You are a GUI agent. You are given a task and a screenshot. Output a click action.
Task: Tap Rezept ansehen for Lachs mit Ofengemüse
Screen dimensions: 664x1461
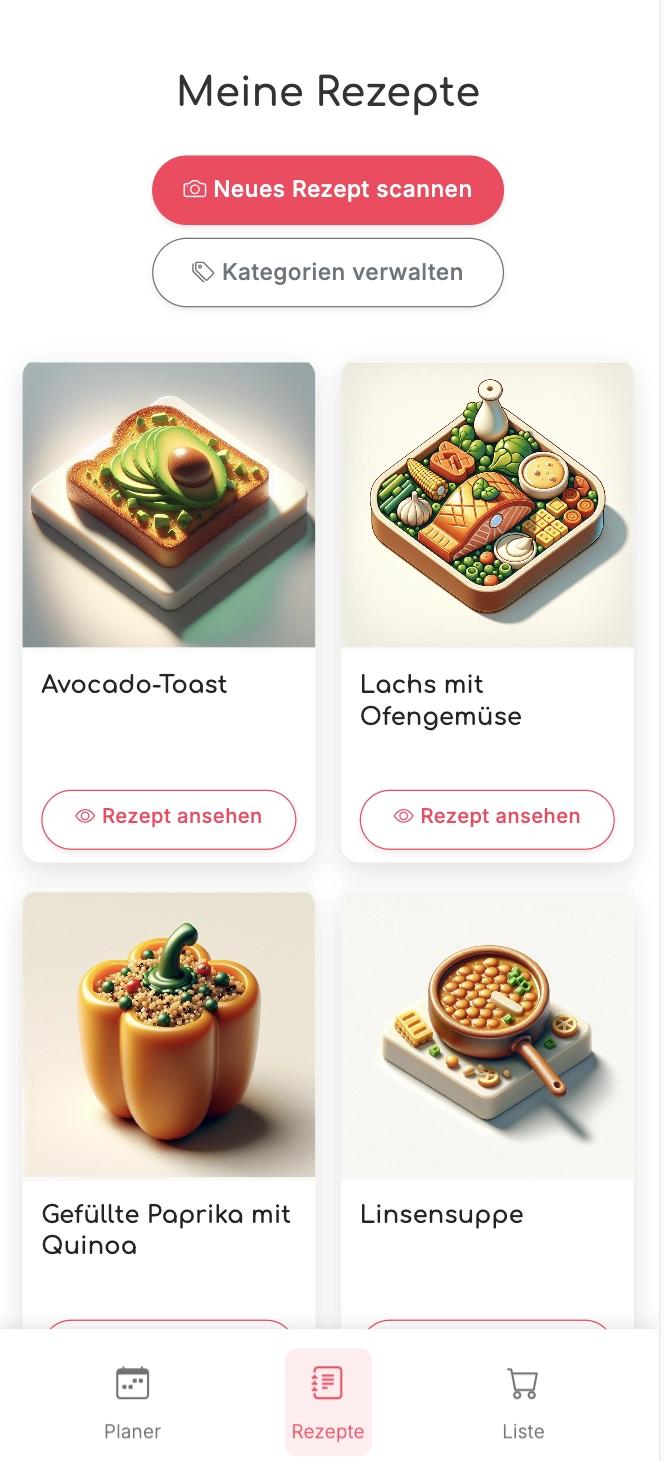pyautogui.click(x=487, y=817)
